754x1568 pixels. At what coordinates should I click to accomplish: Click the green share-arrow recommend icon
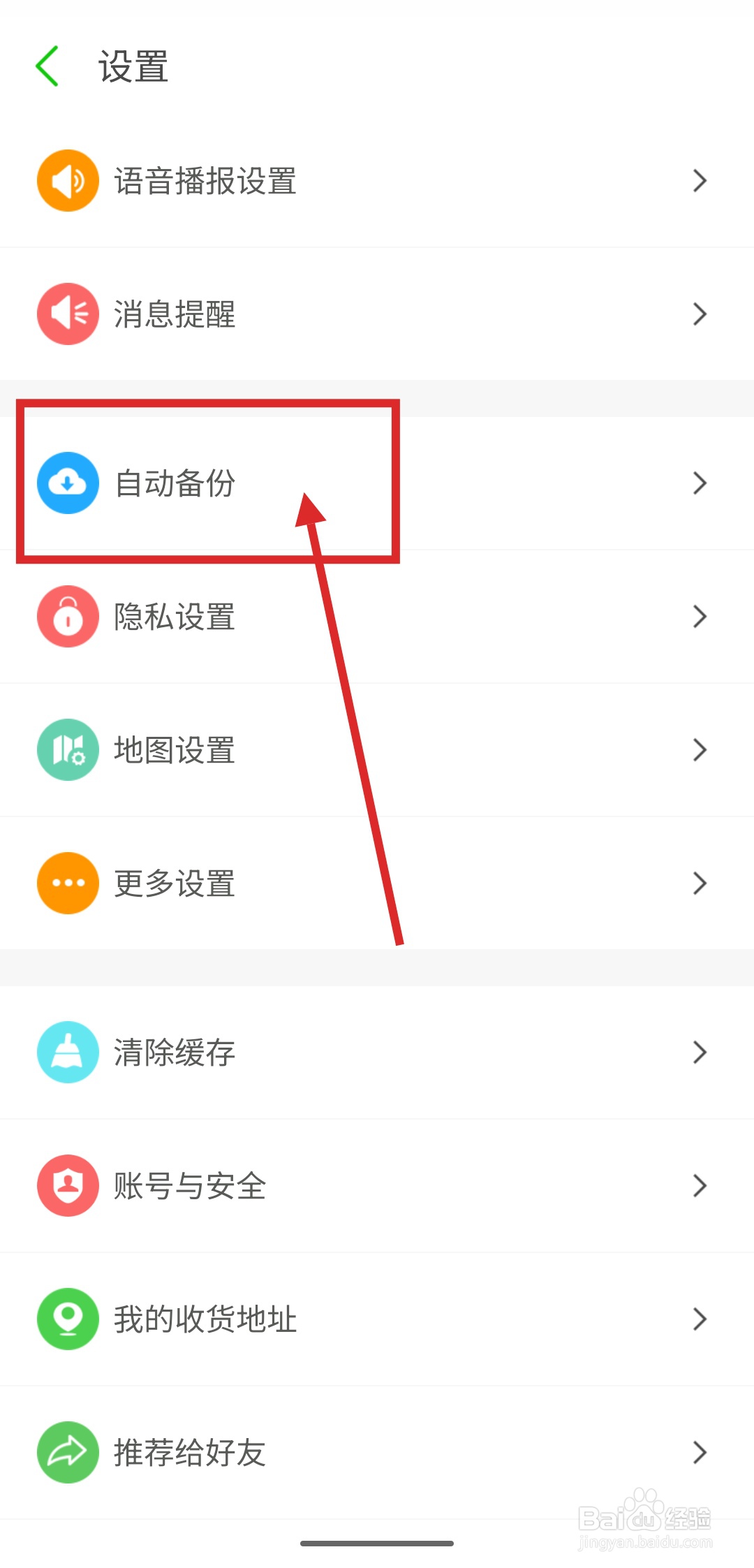point(68,1452)
